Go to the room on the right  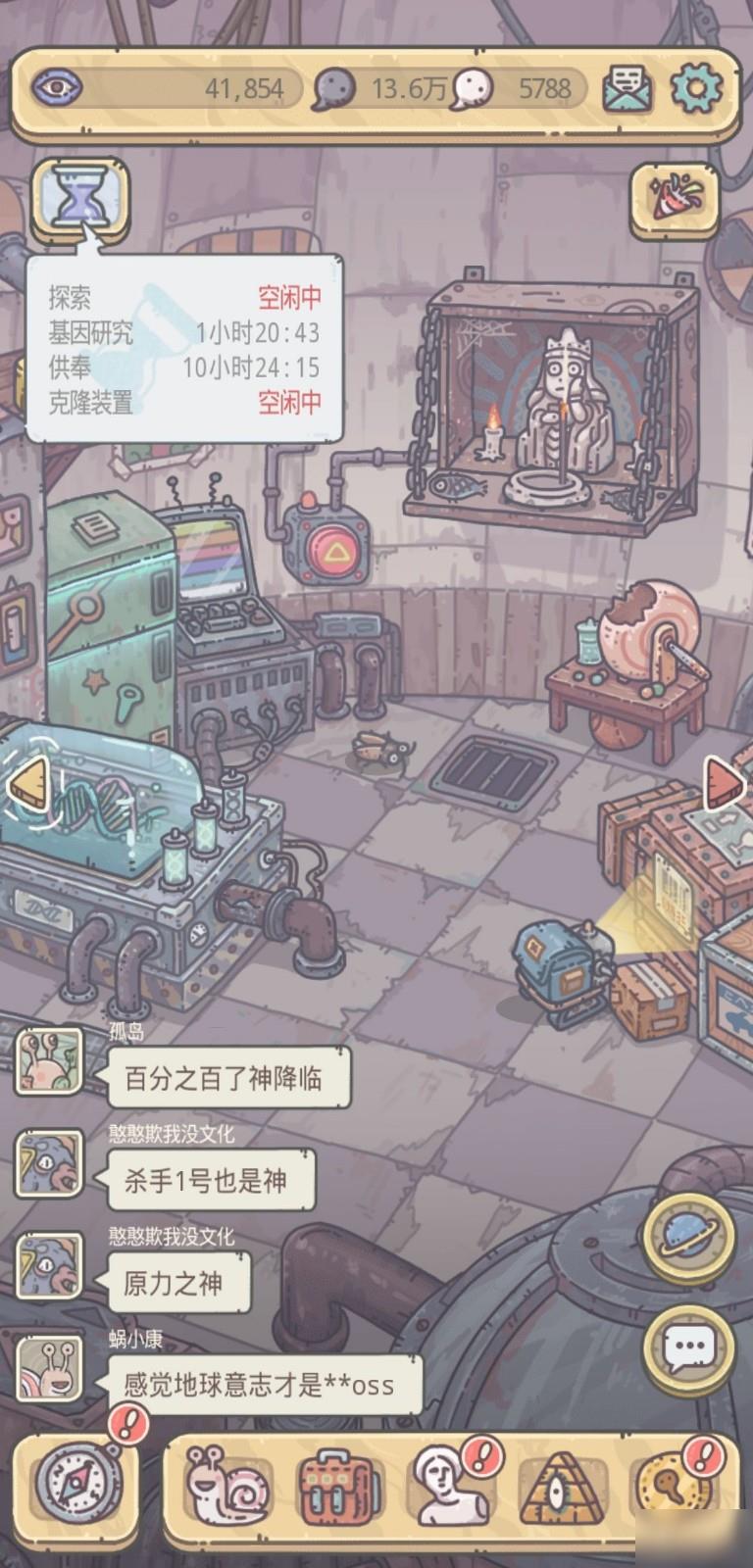tap(726, 783)
